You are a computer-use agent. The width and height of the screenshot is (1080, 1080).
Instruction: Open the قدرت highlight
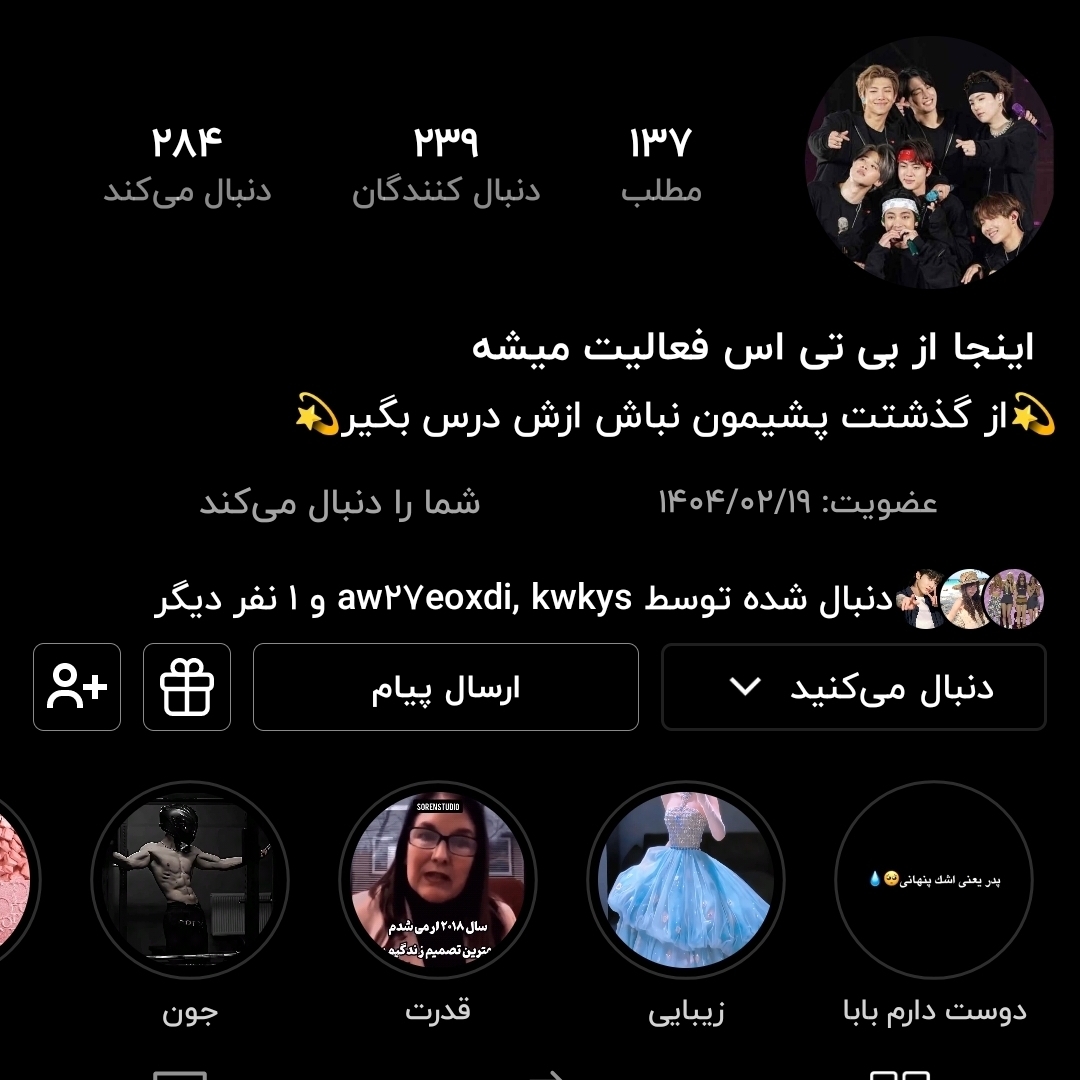click(x=438, y=880)
